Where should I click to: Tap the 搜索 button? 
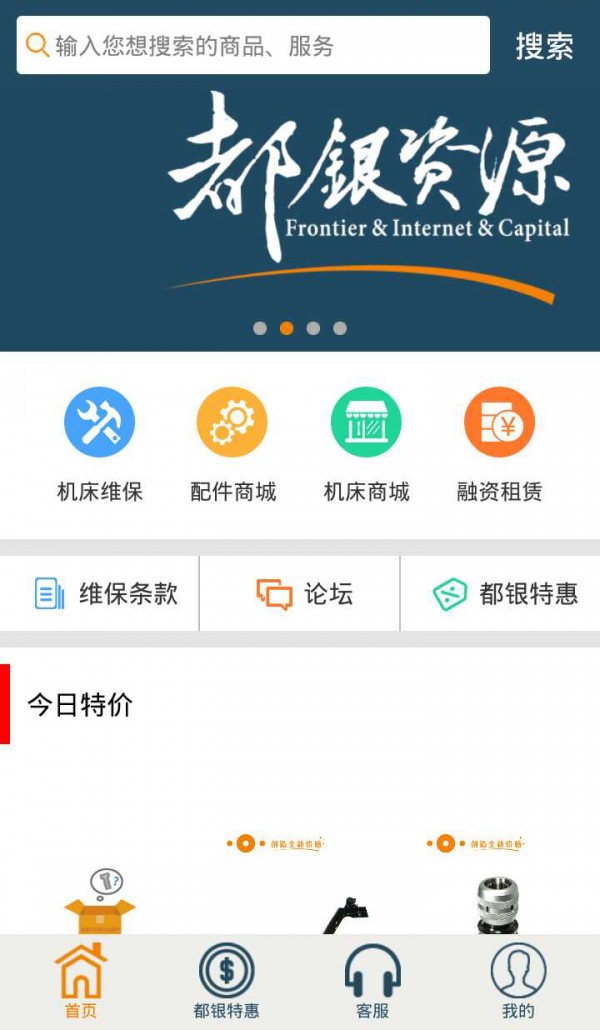(x=544, y=46)
